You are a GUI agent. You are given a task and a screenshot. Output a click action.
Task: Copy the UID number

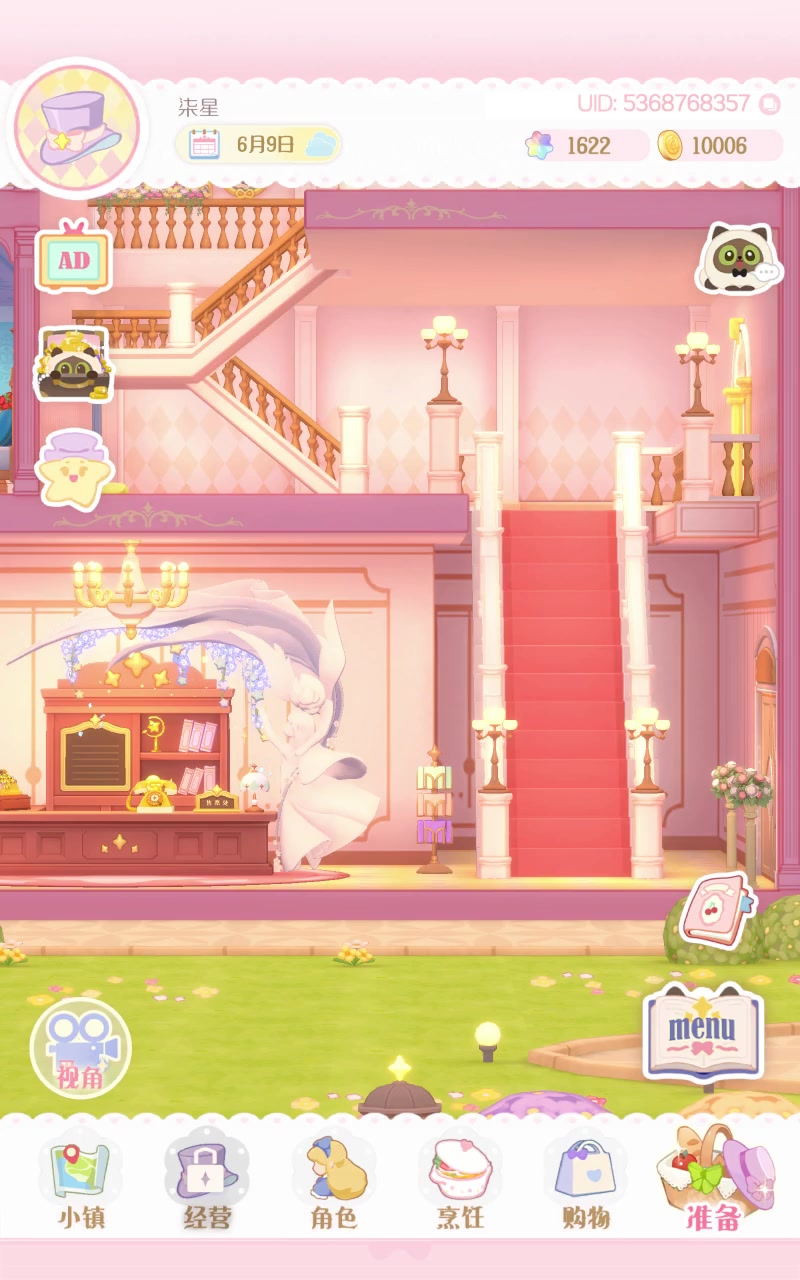[769, 104]
